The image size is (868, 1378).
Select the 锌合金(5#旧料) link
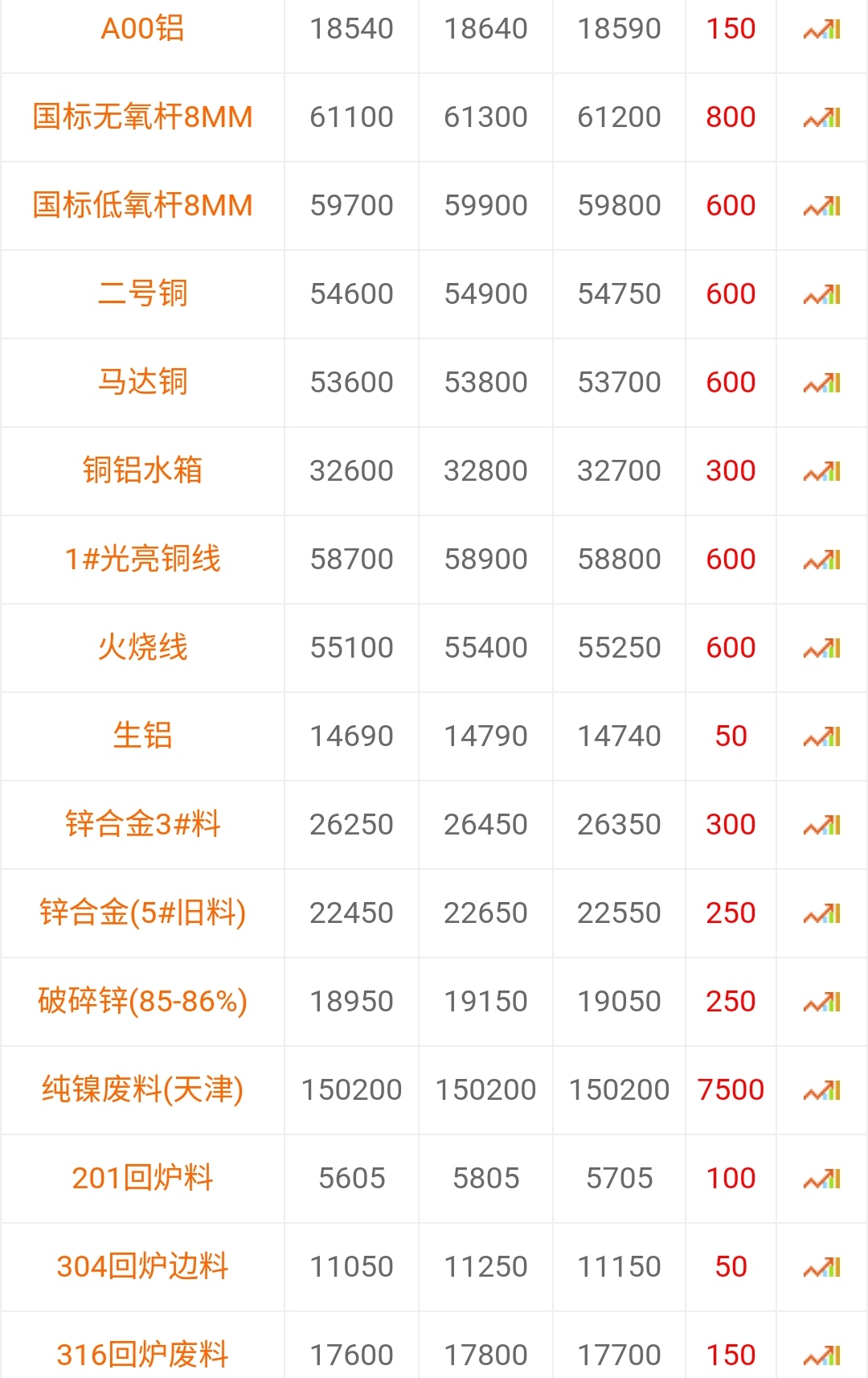click(x=142, y=913)
